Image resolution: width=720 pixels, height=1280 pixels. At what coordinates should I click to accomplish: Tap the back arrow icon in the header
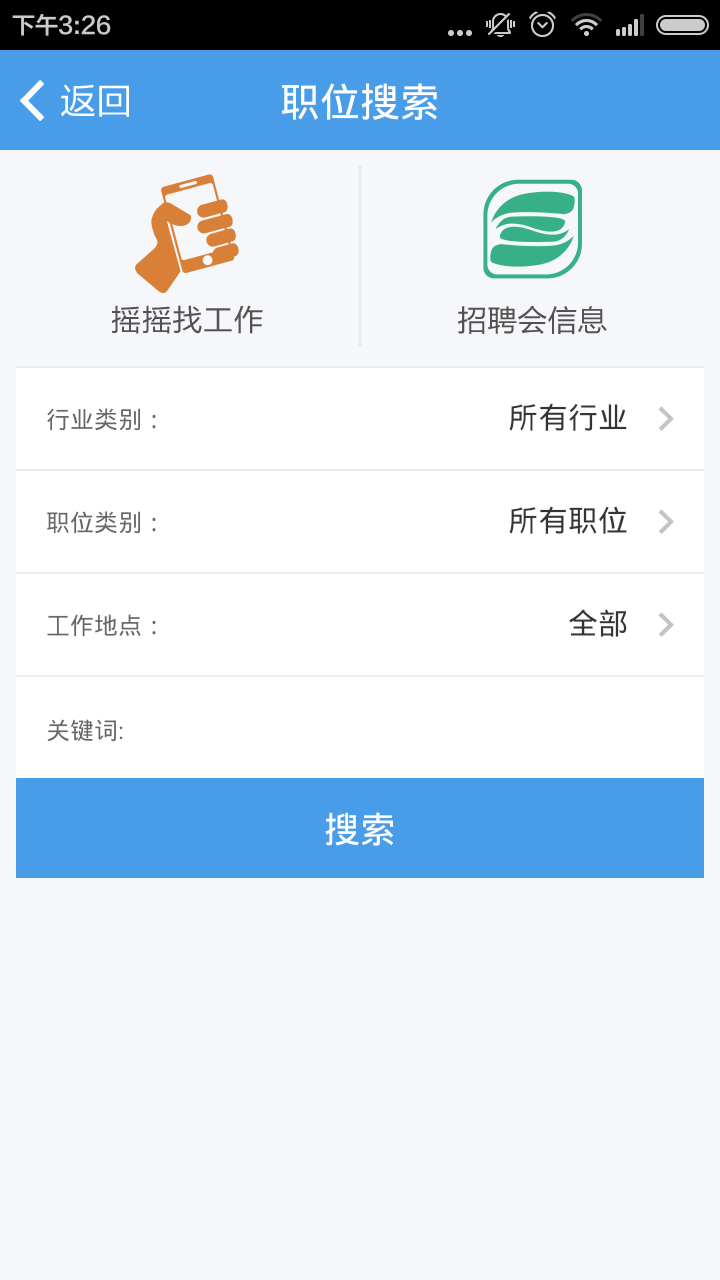pyautogui.click(x=30, y=100)
